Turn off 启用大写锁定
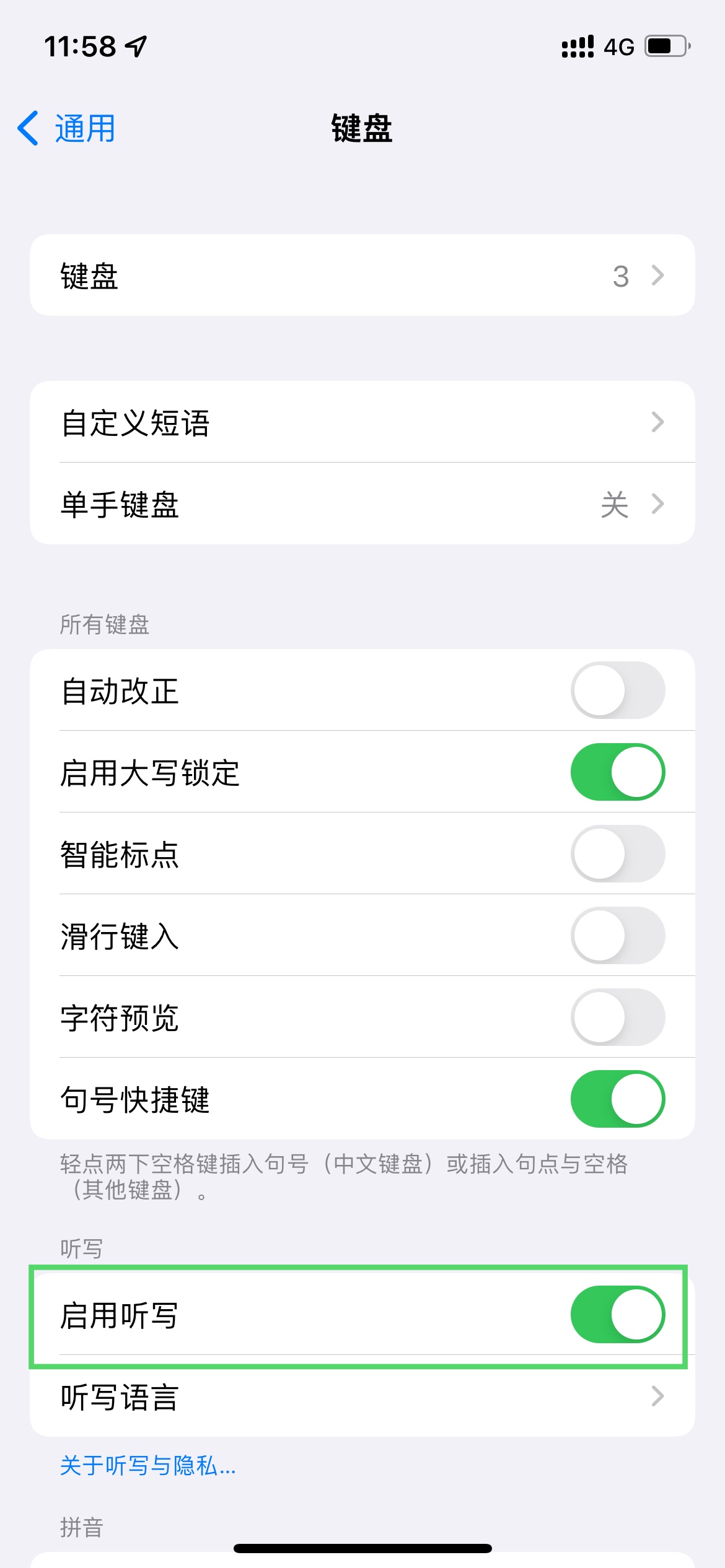 [x=617, y=772]
